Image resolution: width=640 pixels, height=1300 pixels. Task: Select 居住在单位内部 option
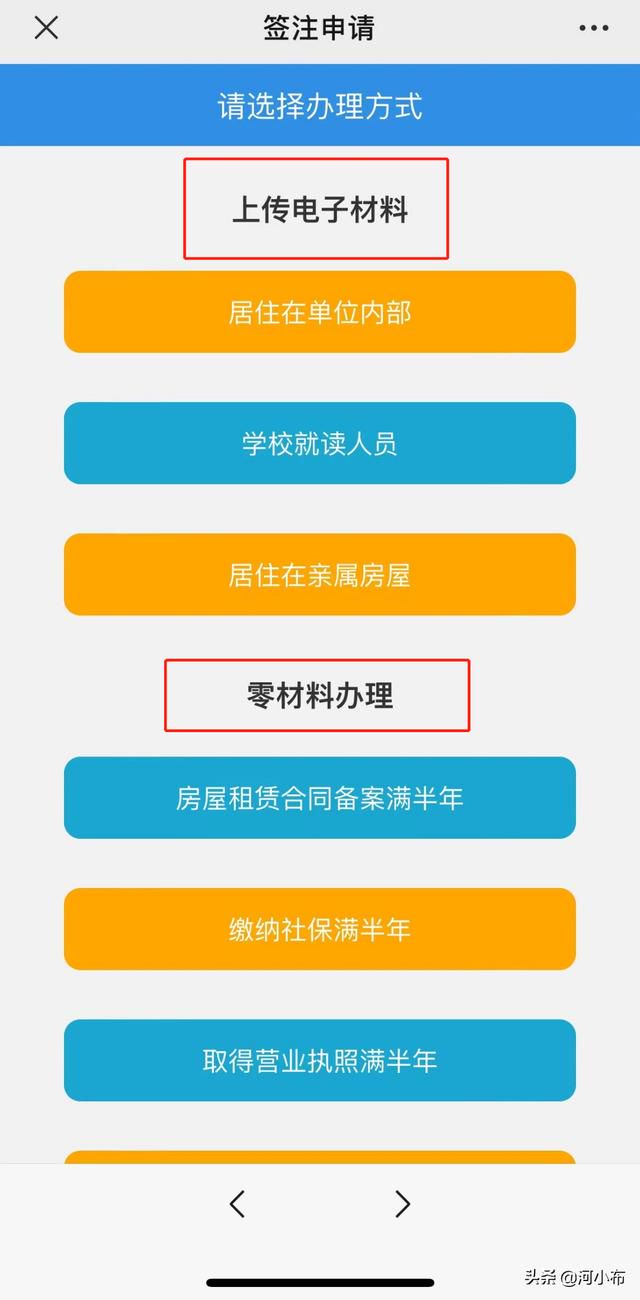click(320, 312)
